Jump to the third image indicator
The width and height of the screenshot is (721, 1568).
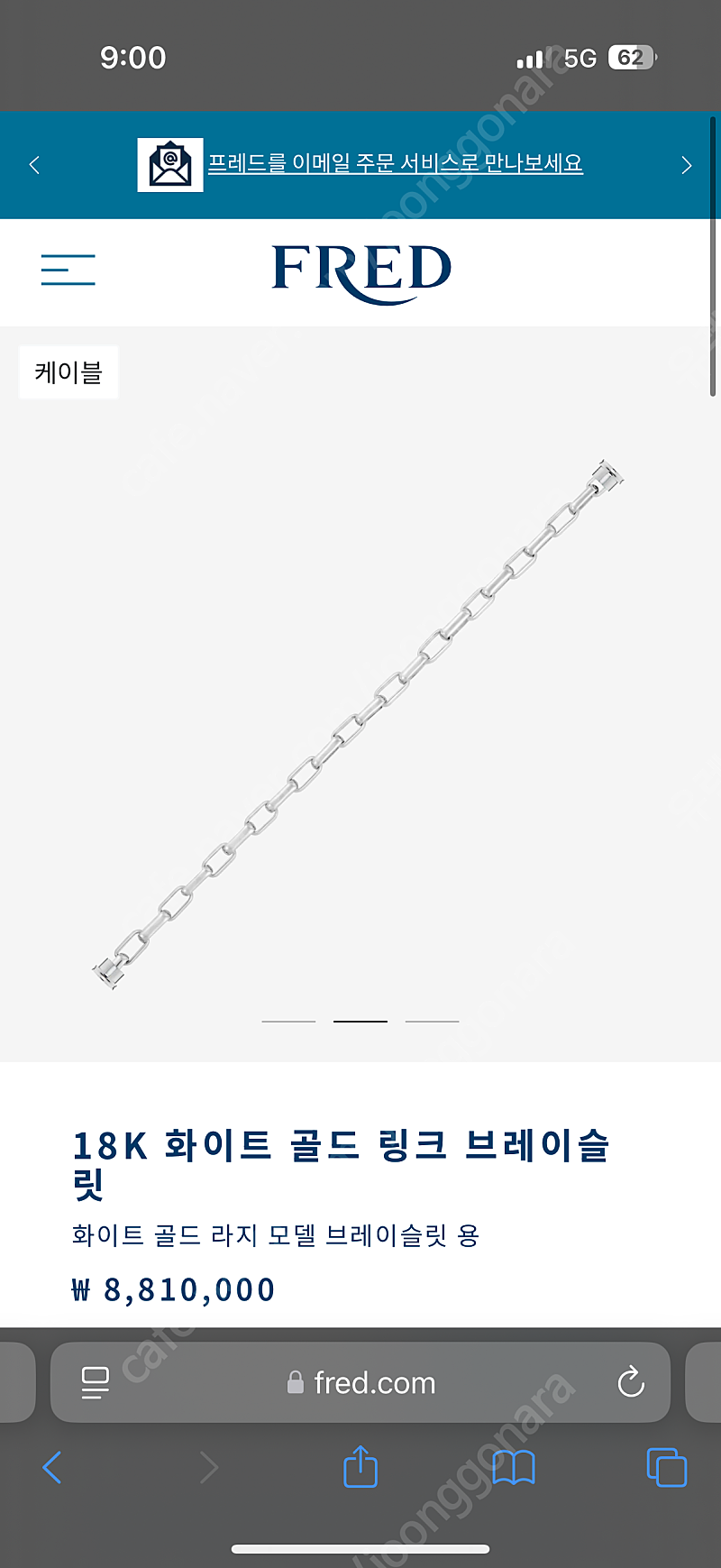pyautogui.click(x=433, y=1021)
